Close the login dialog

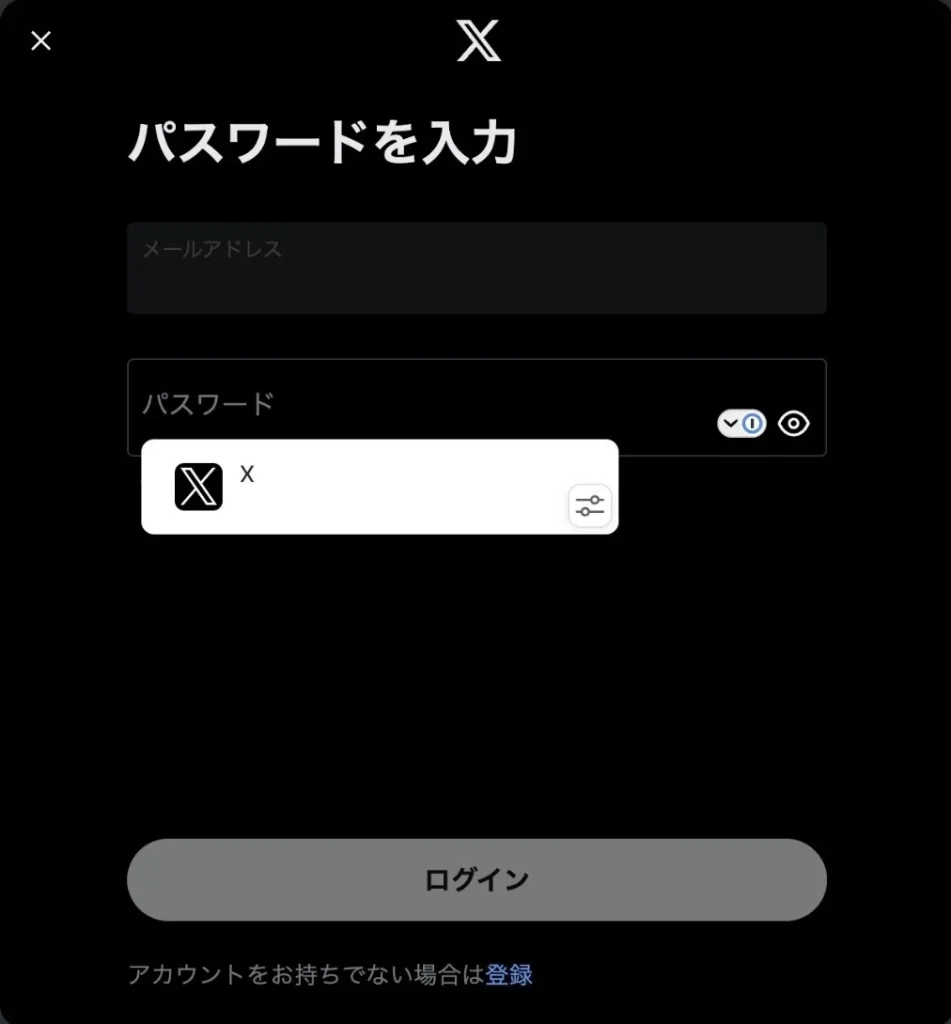click(x=41, y=41)
